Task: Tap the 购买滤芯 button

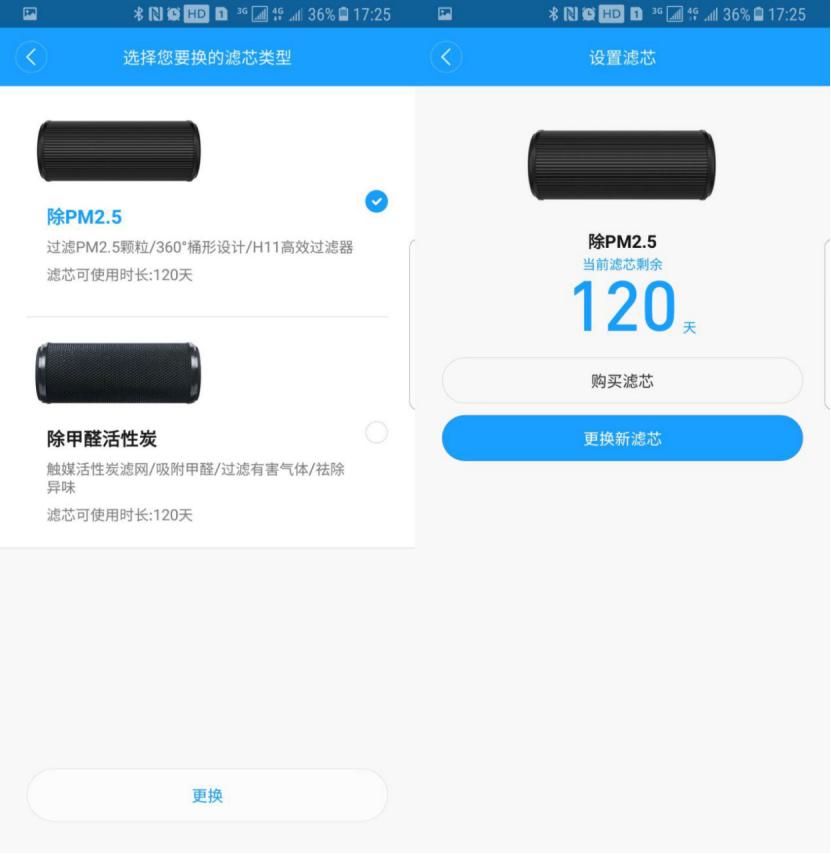Action: [x=622, y=380]
